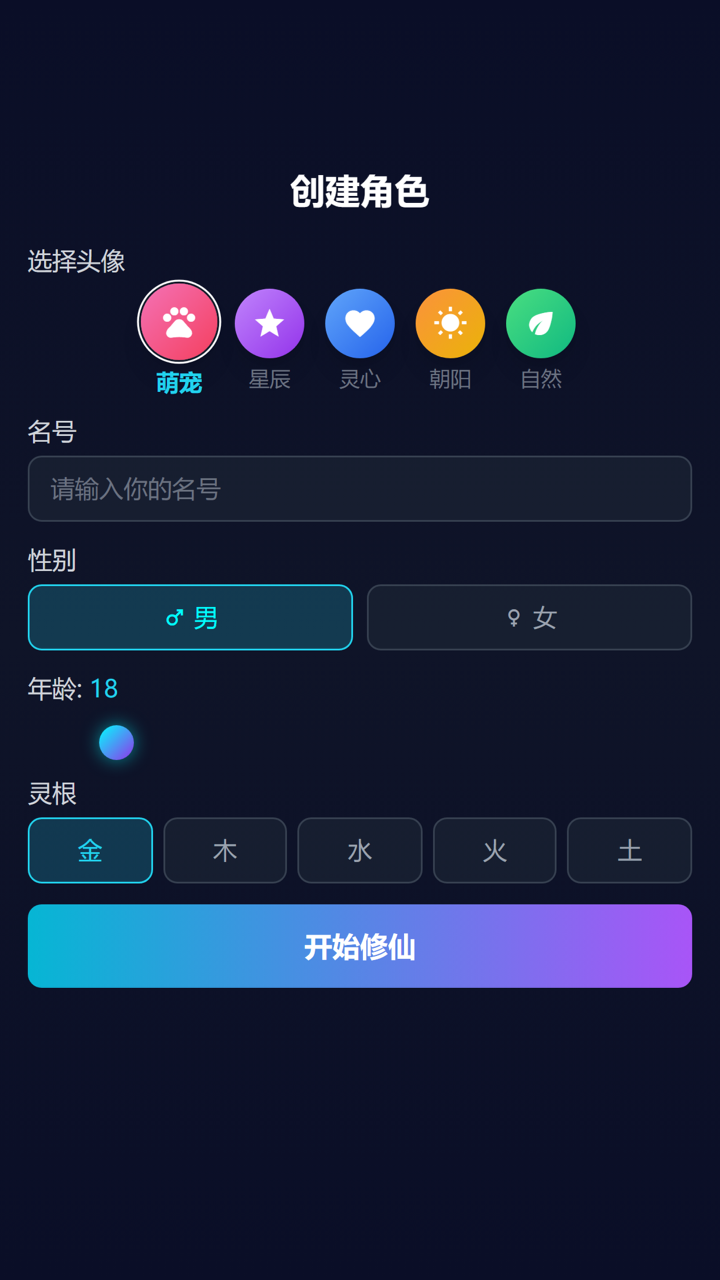Select the 朝阳 sun avatar

click(x=450, y=323)
